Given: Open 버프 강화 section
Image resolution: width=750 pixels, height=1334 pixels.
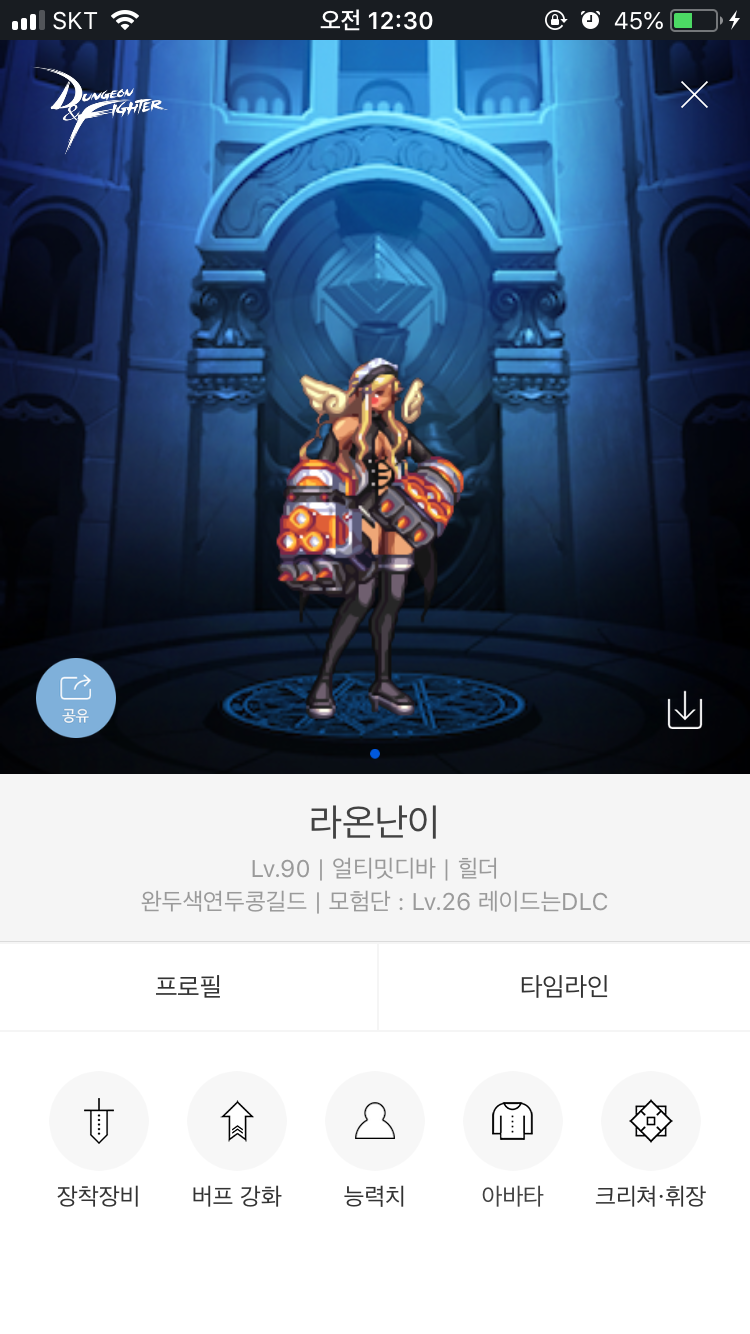Looking at the screenshot, I should [237, 1121].
